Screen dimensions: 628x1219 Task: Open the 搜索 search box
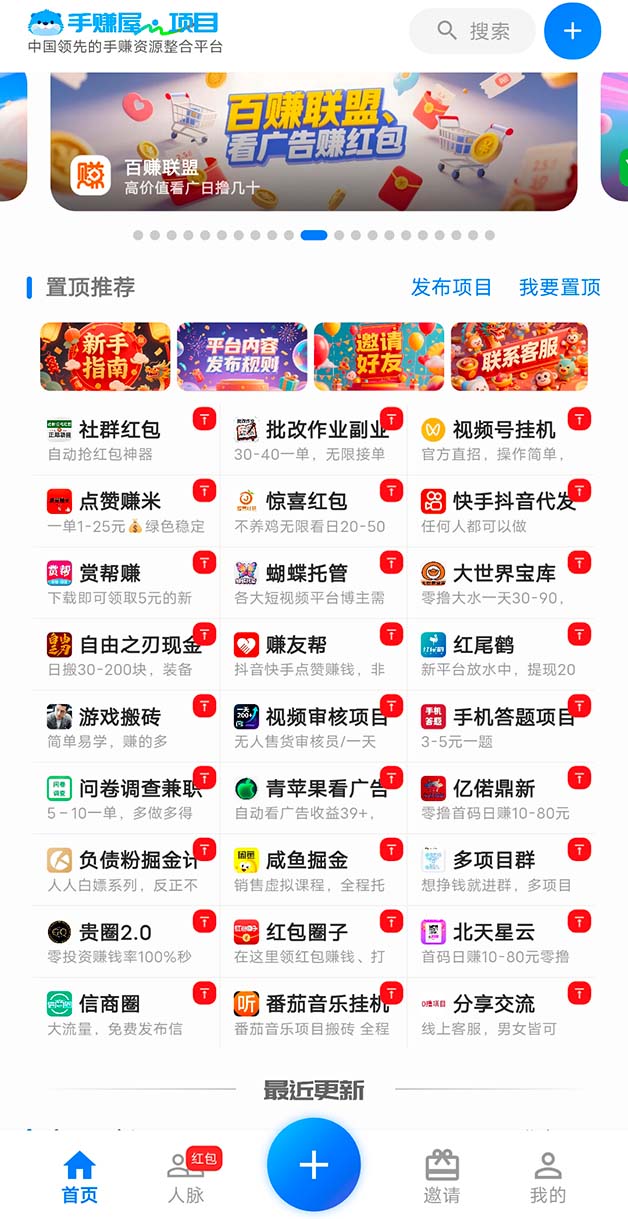pyautogui.click(x=473, y=31)
